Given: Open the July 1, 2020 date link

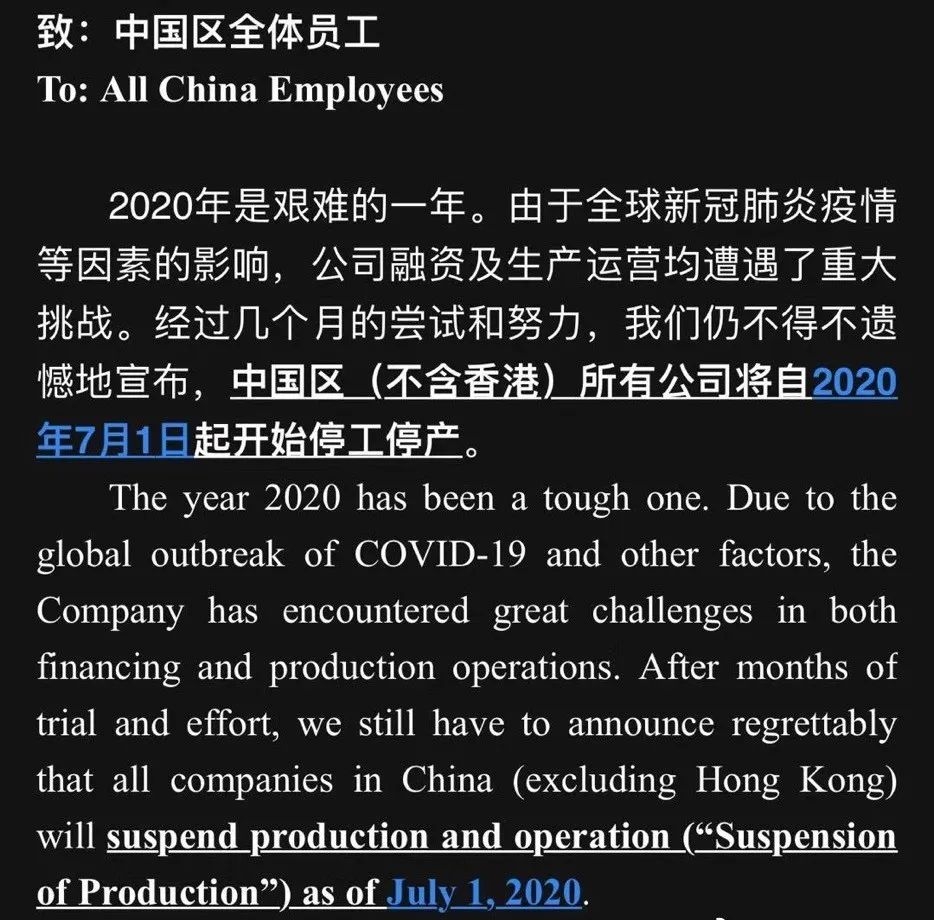Looking at the screenshot, I should (x=483, y=890).
